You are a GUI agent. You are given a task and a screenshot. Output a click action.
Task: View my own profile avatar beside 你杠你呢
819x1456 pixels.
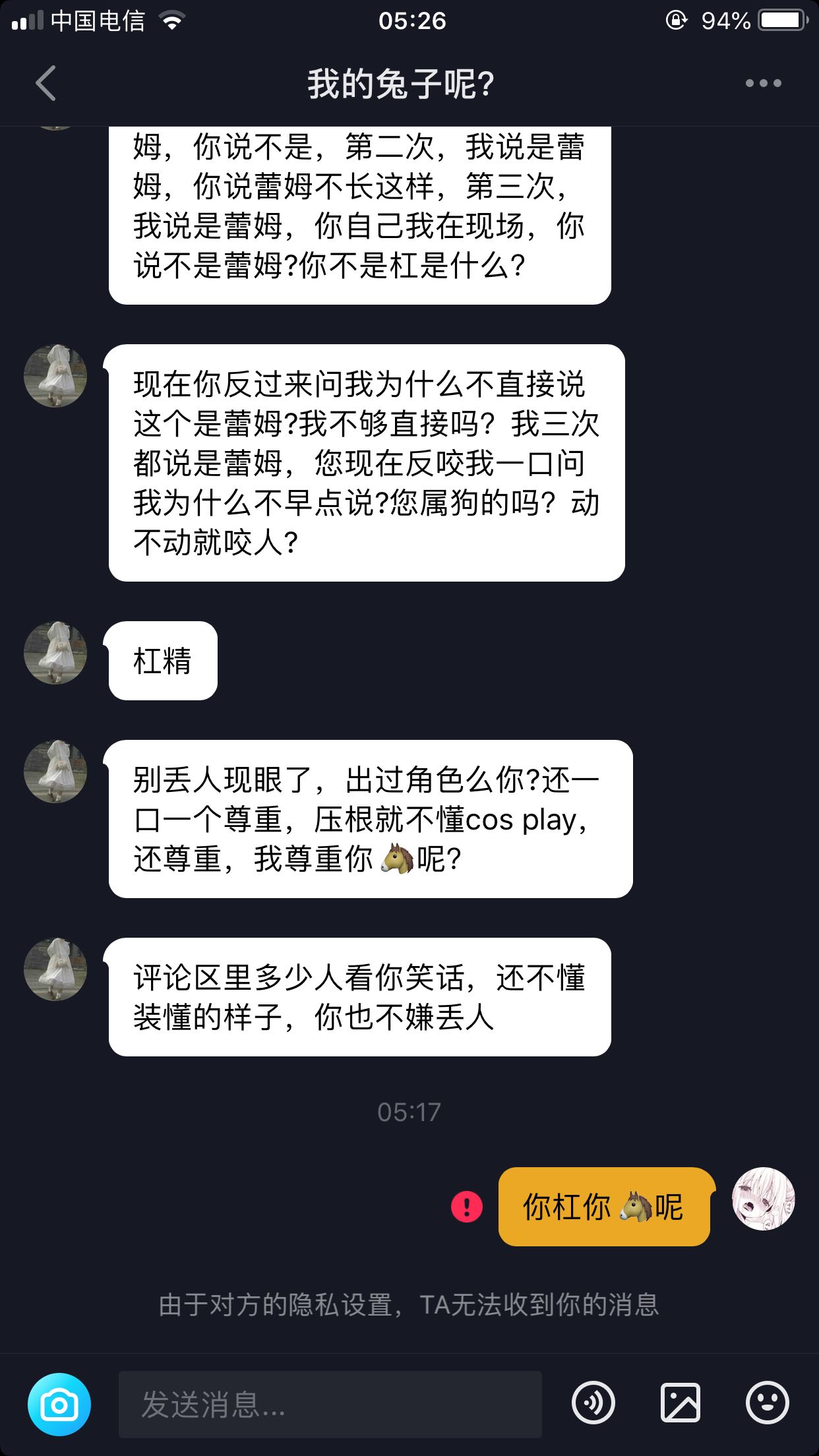(x=764, y=1199)
